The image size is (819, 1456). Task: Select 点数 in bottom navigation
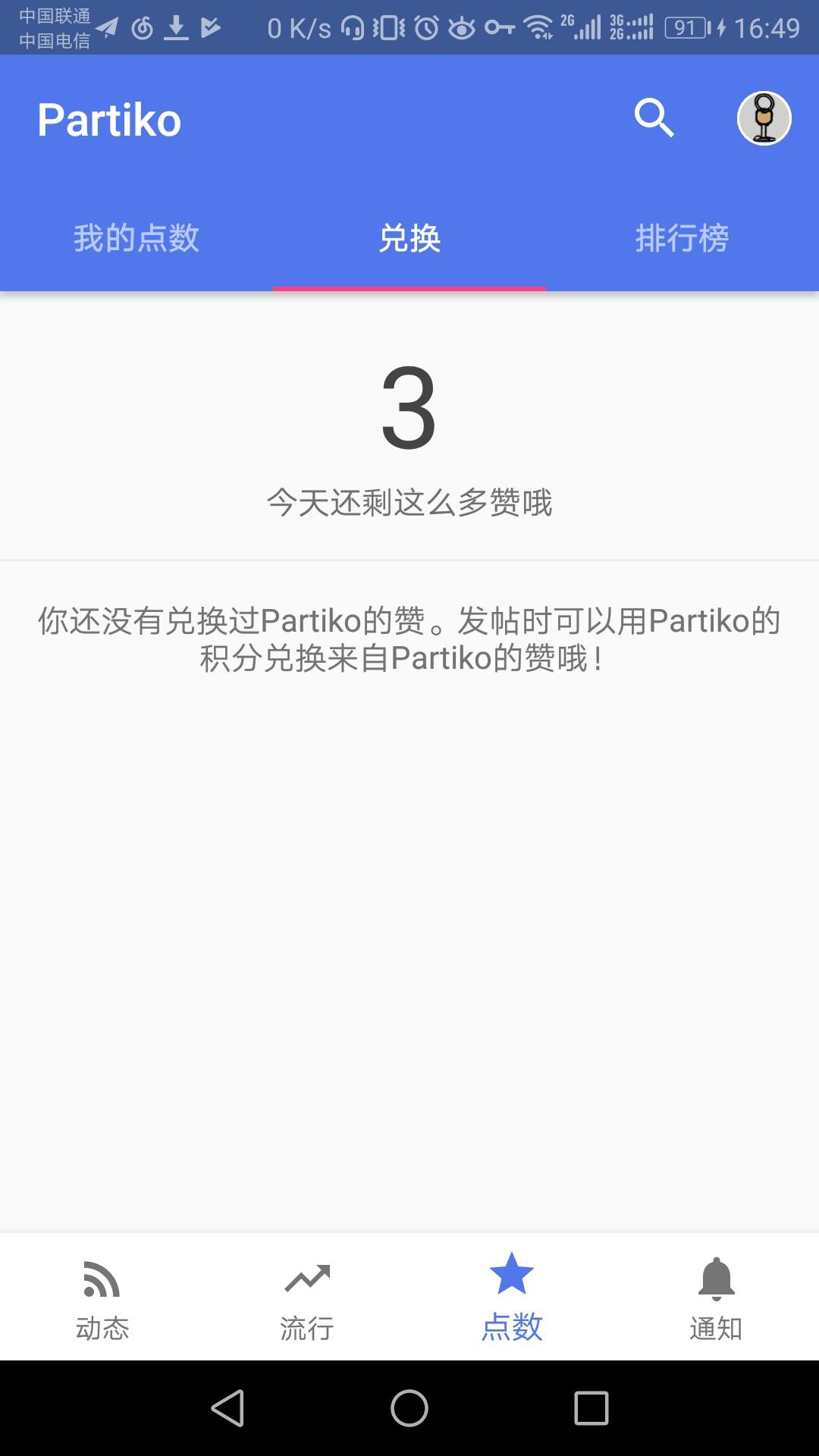coord(512,1298)
